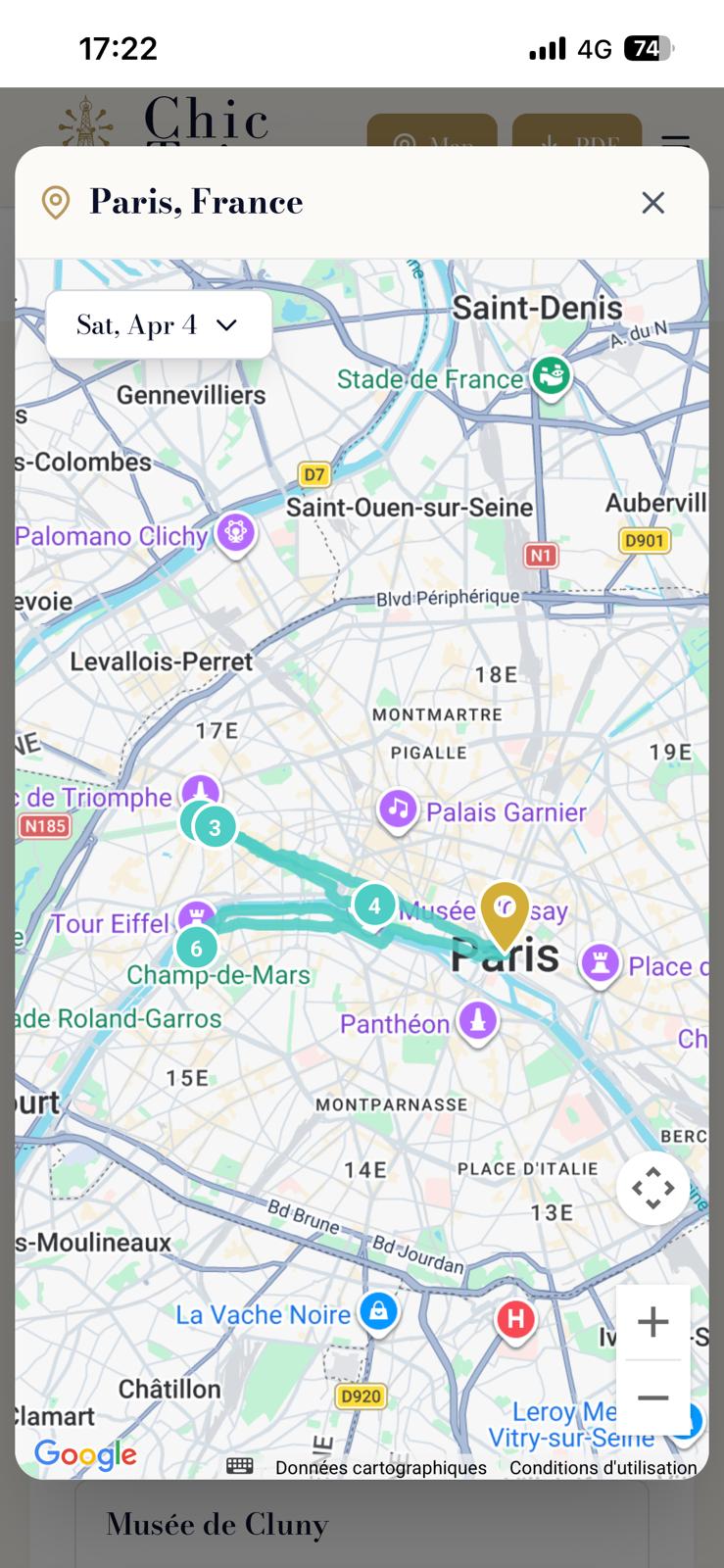Image resolution: width=724 pixels, height=1568 pixels.
Task: Zoom in using the plus control
Action: click(x=652, y=1321)
